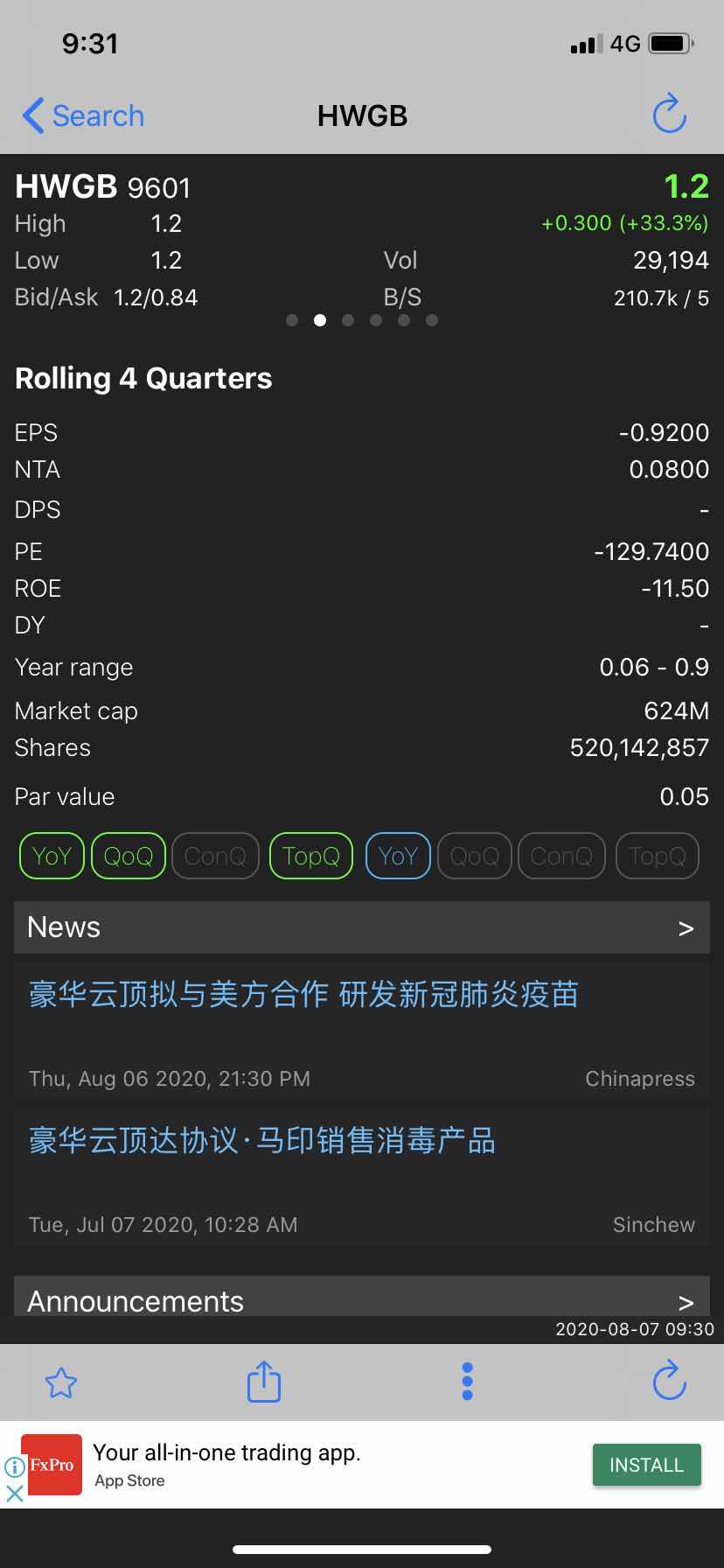
Task: Select the green TopQ chip
Action: [x=311, y=856]
